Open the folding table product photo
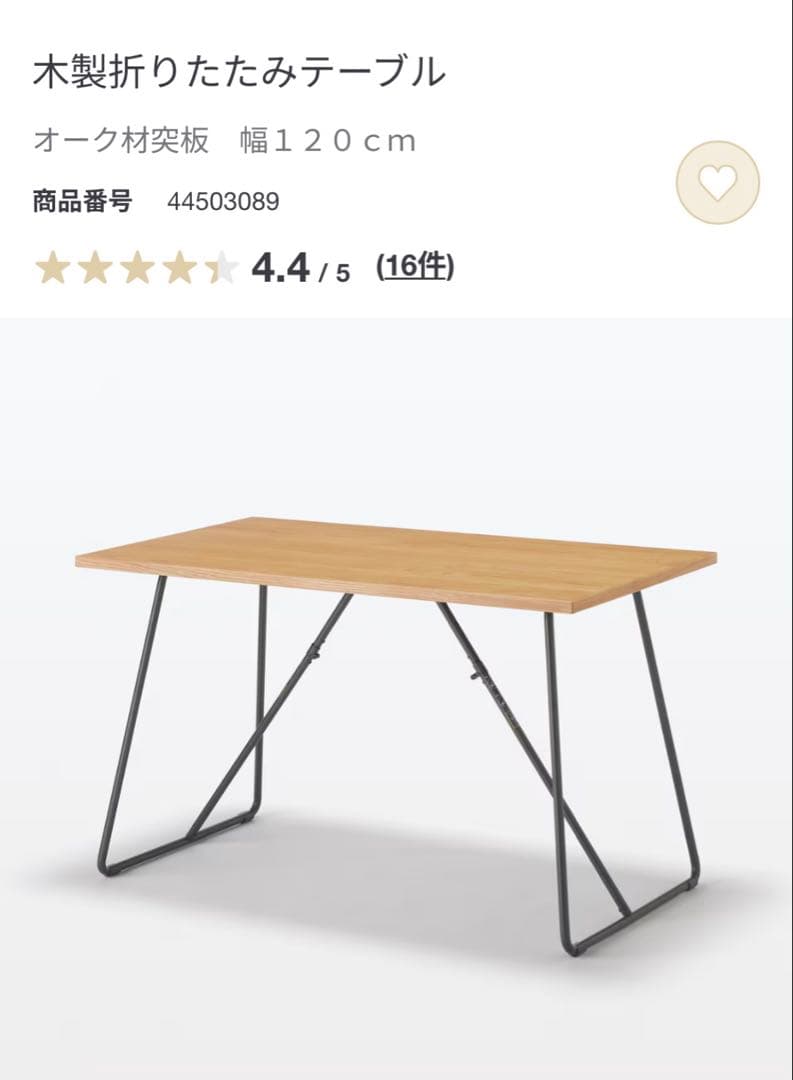The height and width of the screenshot is (1080, 793). pyautogui.click(x=396, y=700)
